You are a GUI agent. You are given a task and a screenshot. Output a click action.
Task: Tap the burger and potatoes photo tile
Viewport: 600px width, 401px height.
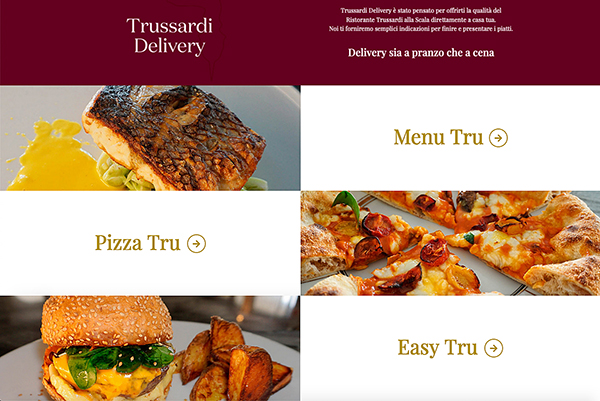pyautogui.click(x=150, y=348)
